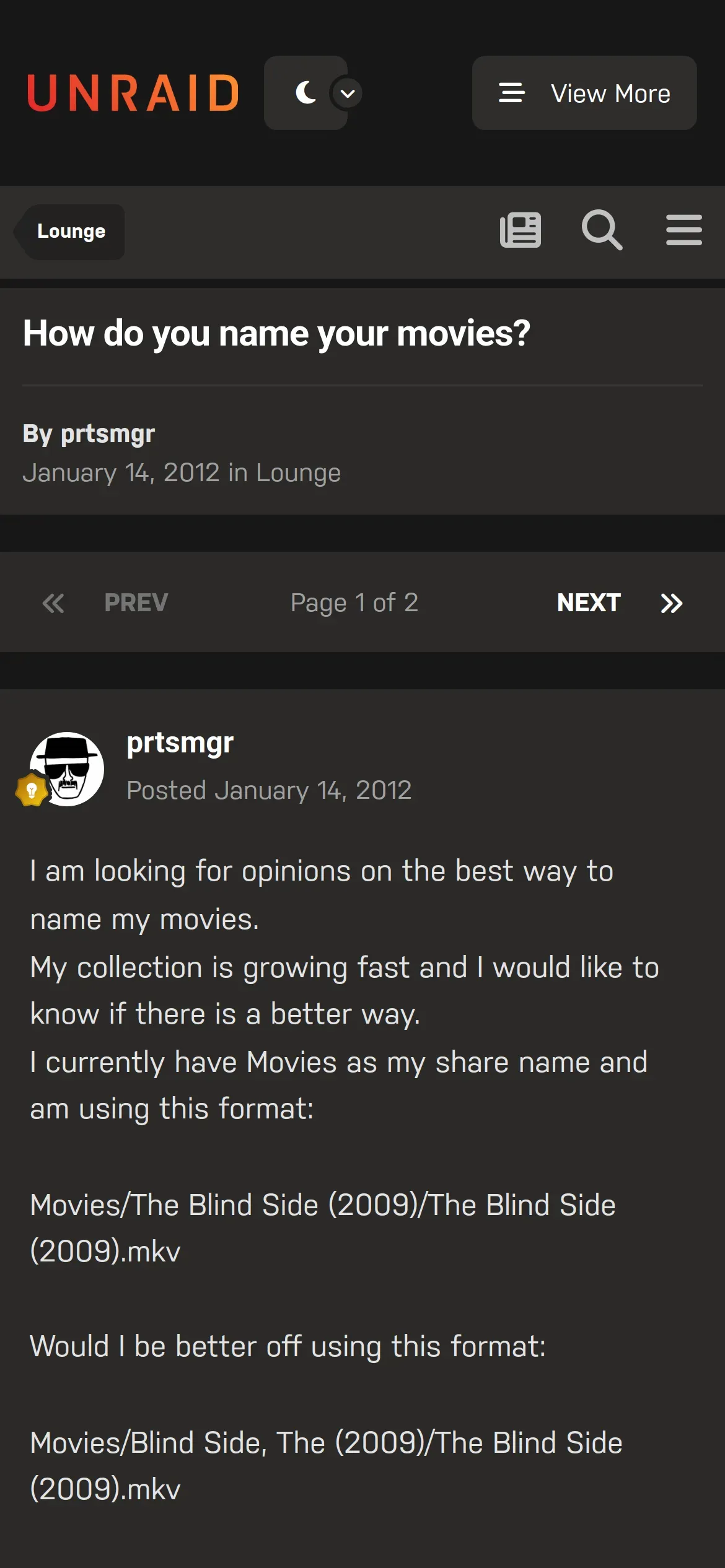
Task: Expand the theme options chevron
Action: coord(348,94)
